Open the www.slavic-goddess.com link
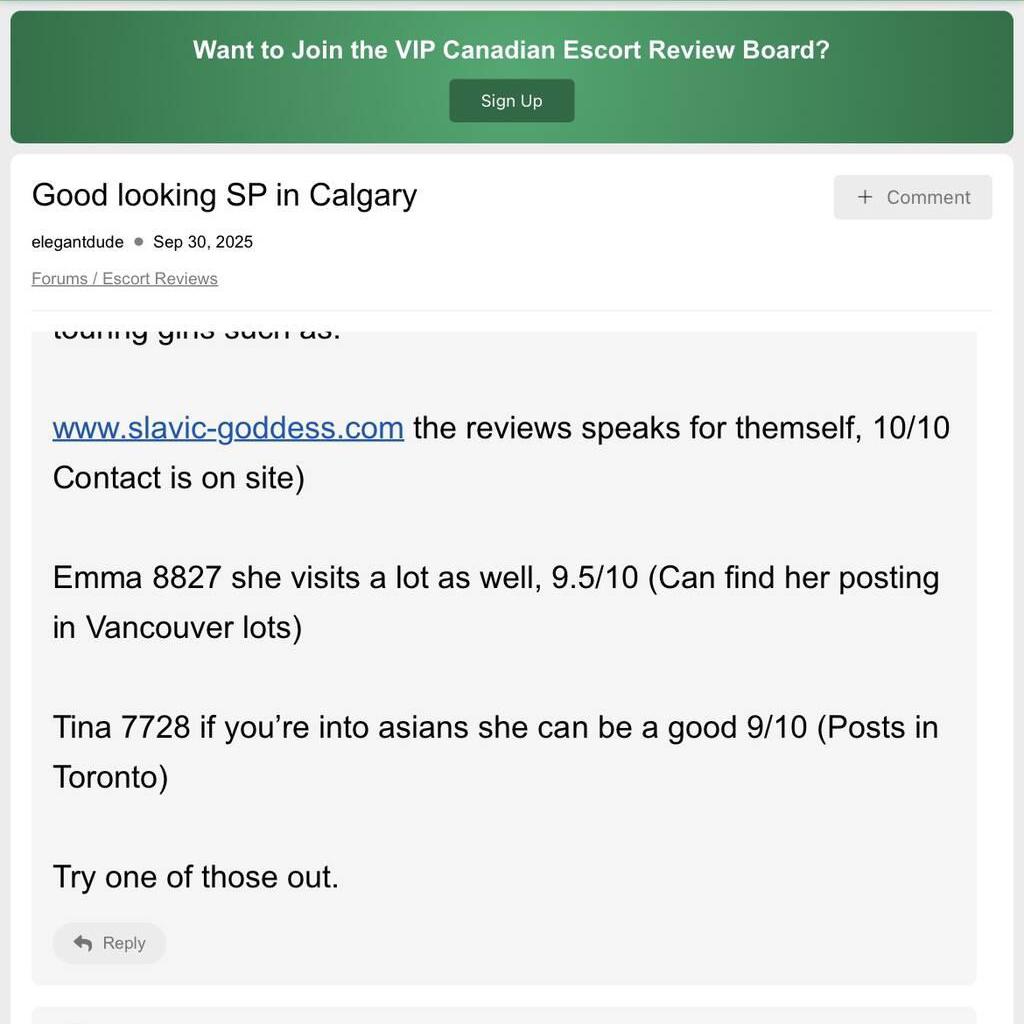Viewport: 1024px width, 1024px height. coord(228,428)
